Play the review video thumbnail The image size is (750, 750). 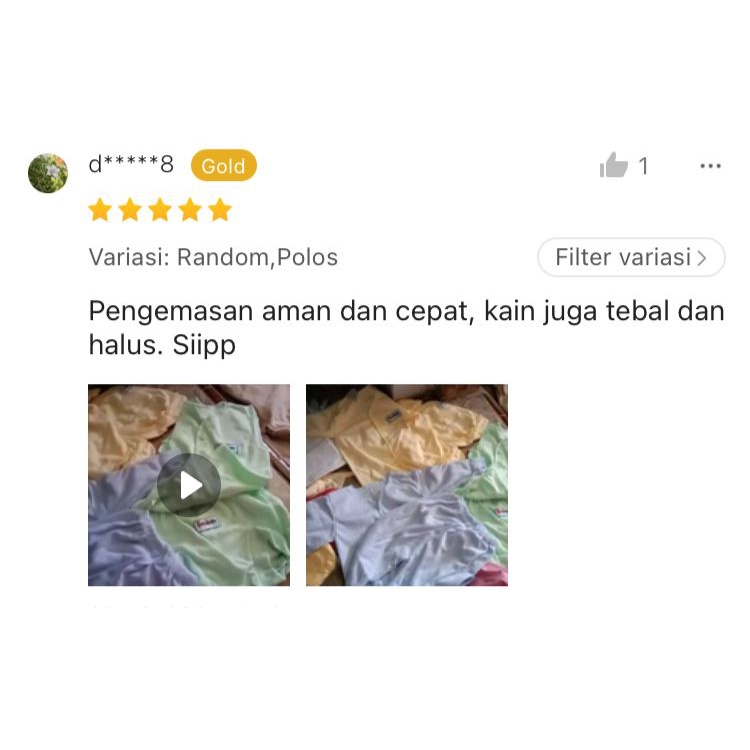189,485
